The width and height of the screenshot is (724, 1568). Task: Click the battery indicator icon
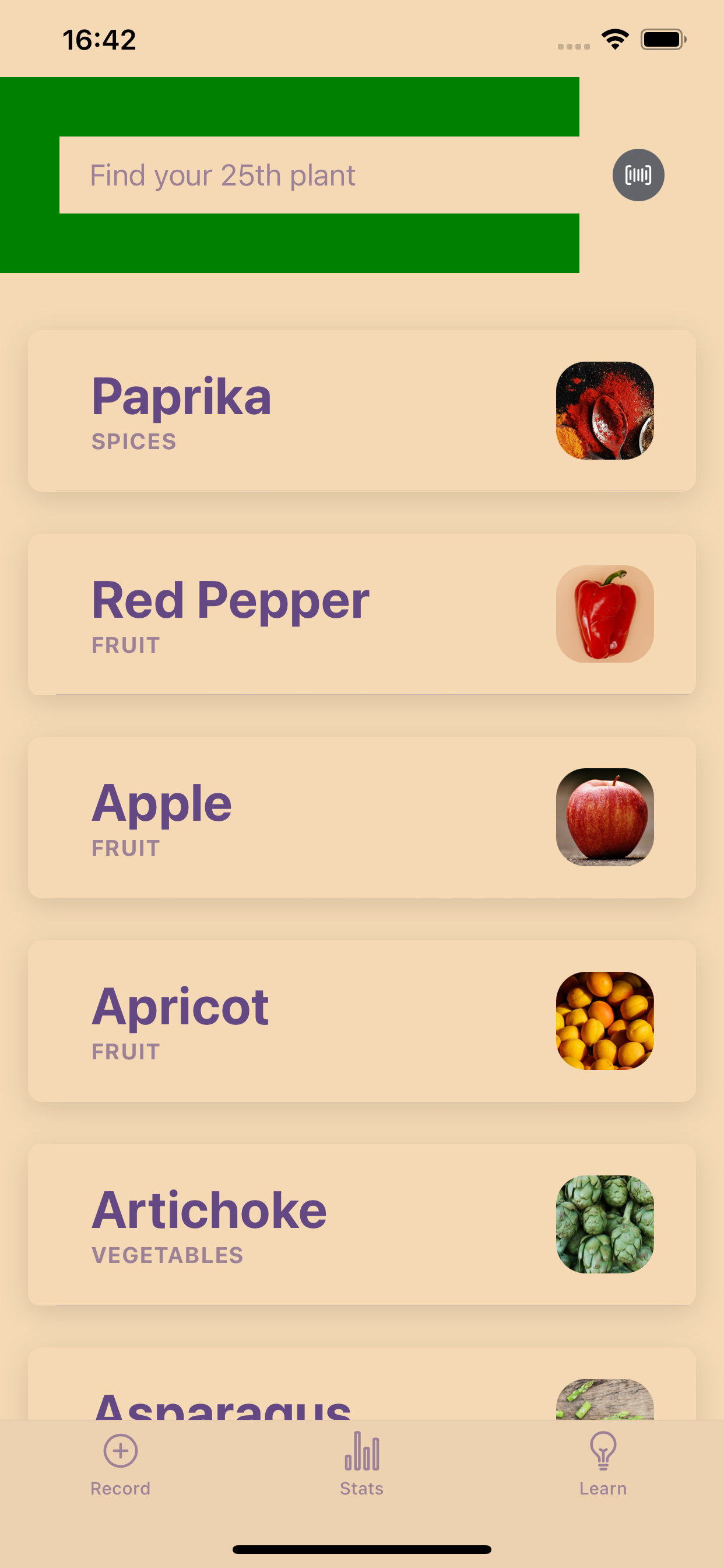click(x=664, y=39)
